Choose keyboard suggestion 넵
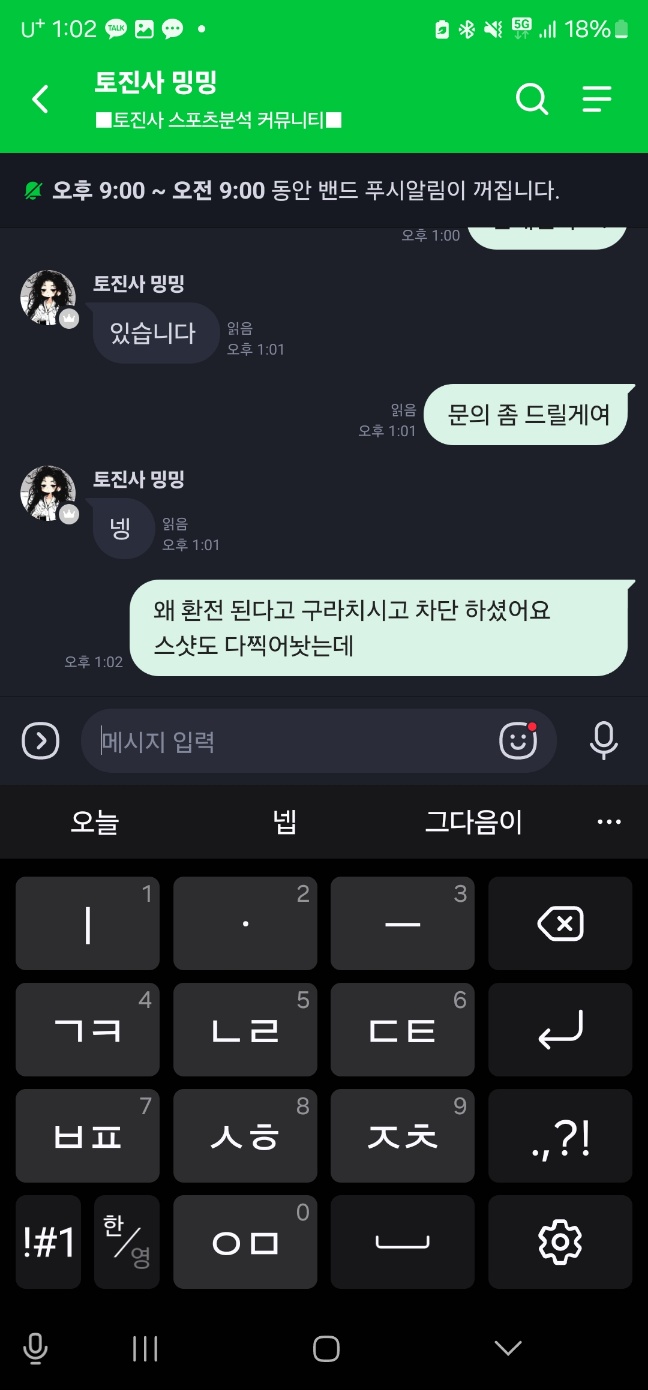This screenshot has height=1390, width=648. pos(285,822)
